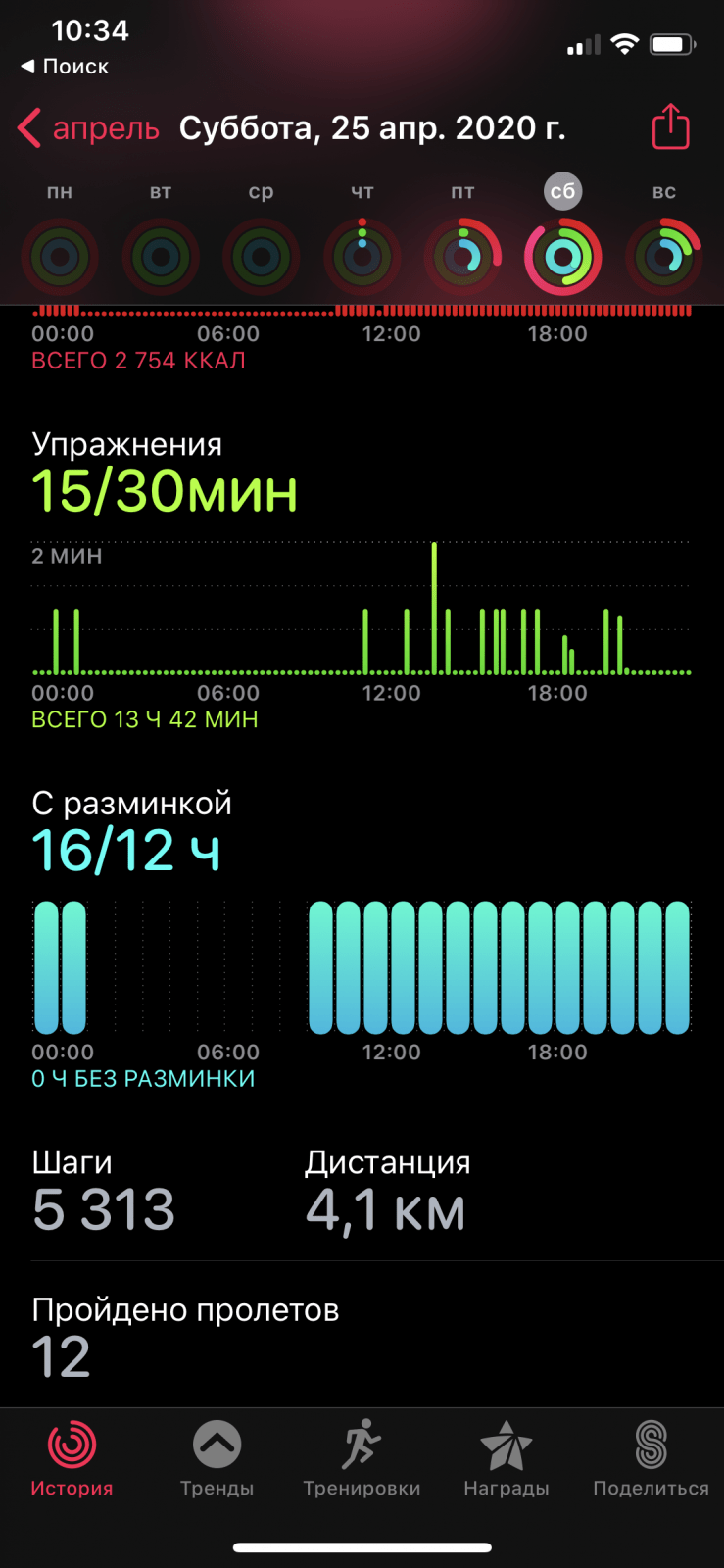724x1568 pixels.
Task: Select Sunday (вс) activity rings
Action: 664,257
